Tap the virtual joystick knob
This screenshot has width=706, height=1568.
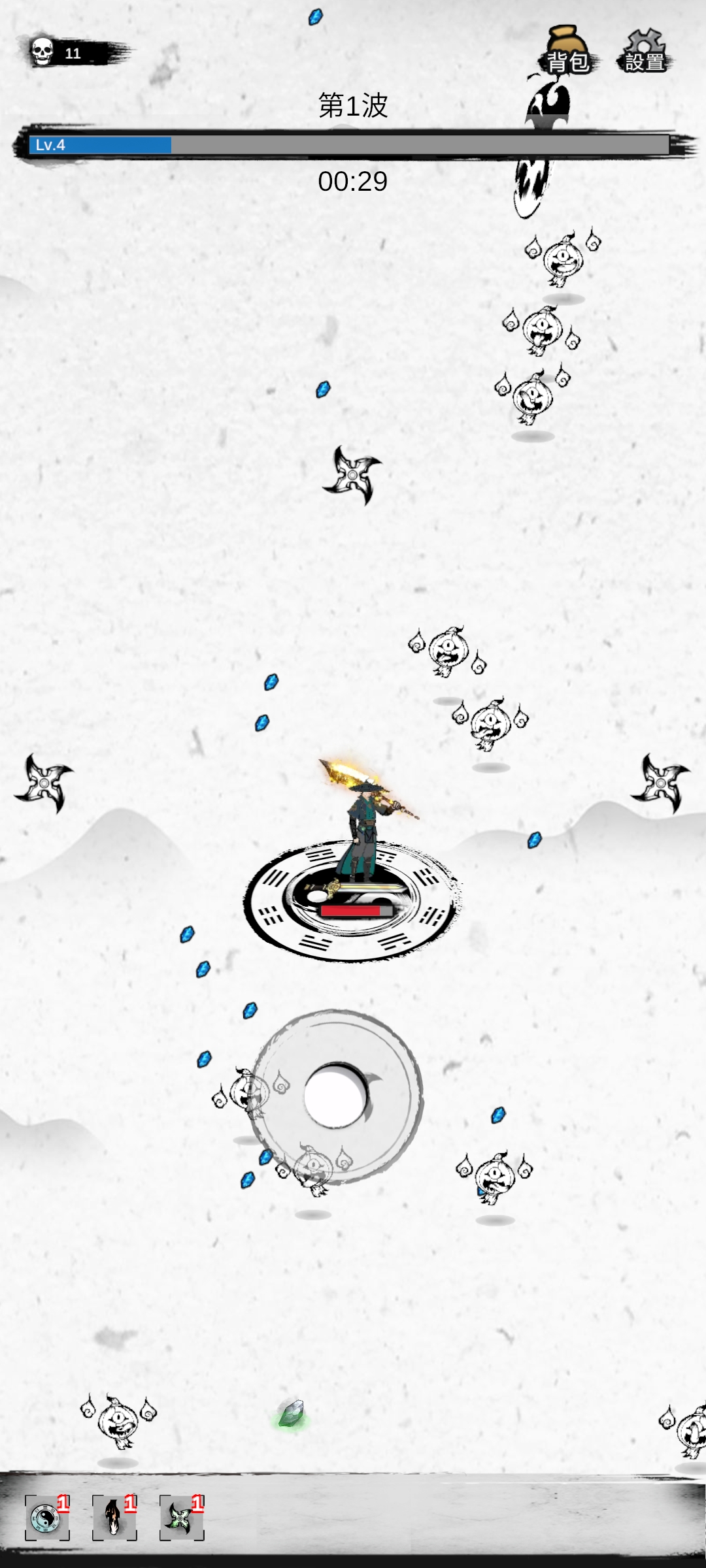tap(335, 1096)
